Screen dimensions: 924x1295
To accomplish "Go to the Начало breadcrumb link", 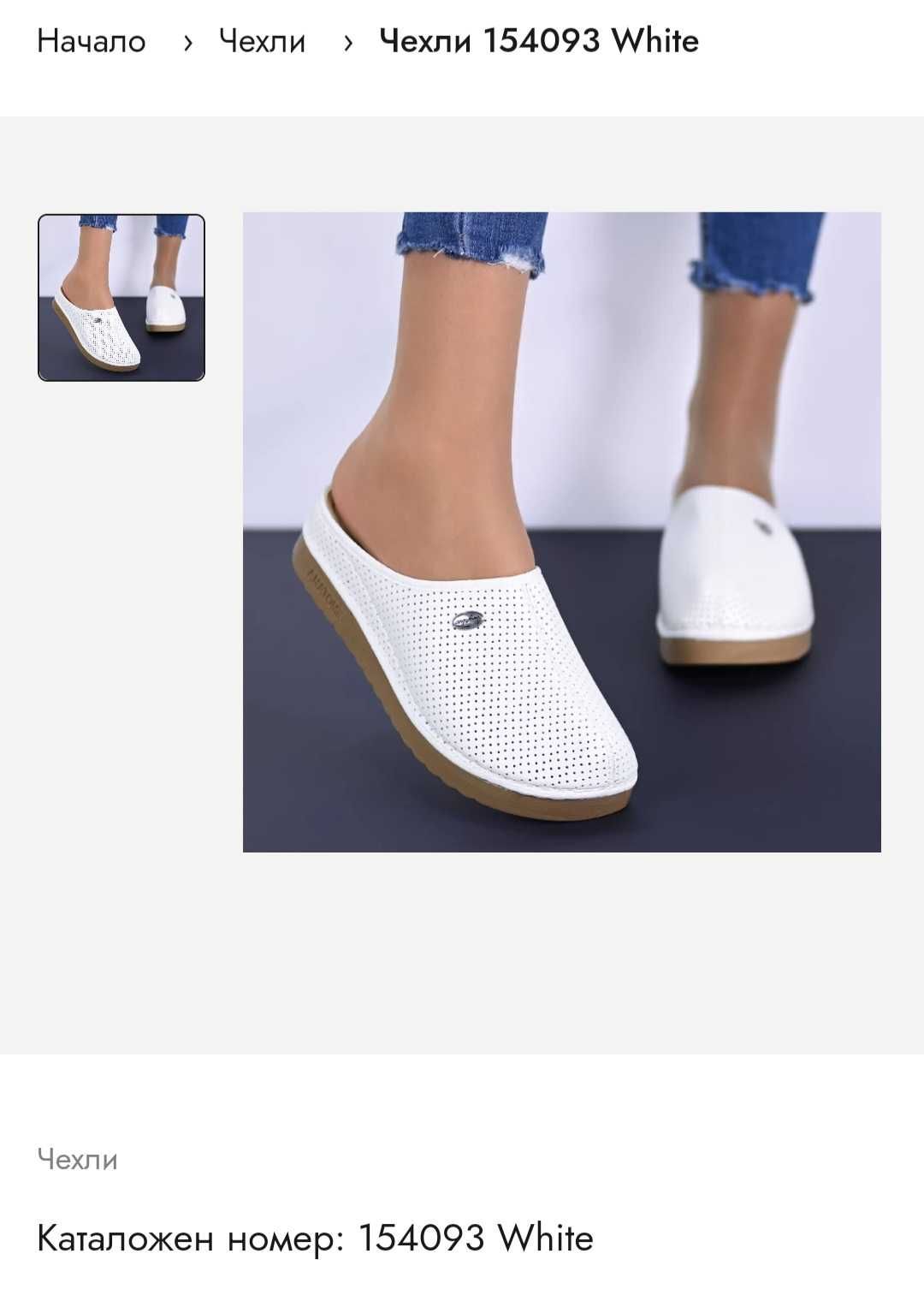I will tap(91, 41).
